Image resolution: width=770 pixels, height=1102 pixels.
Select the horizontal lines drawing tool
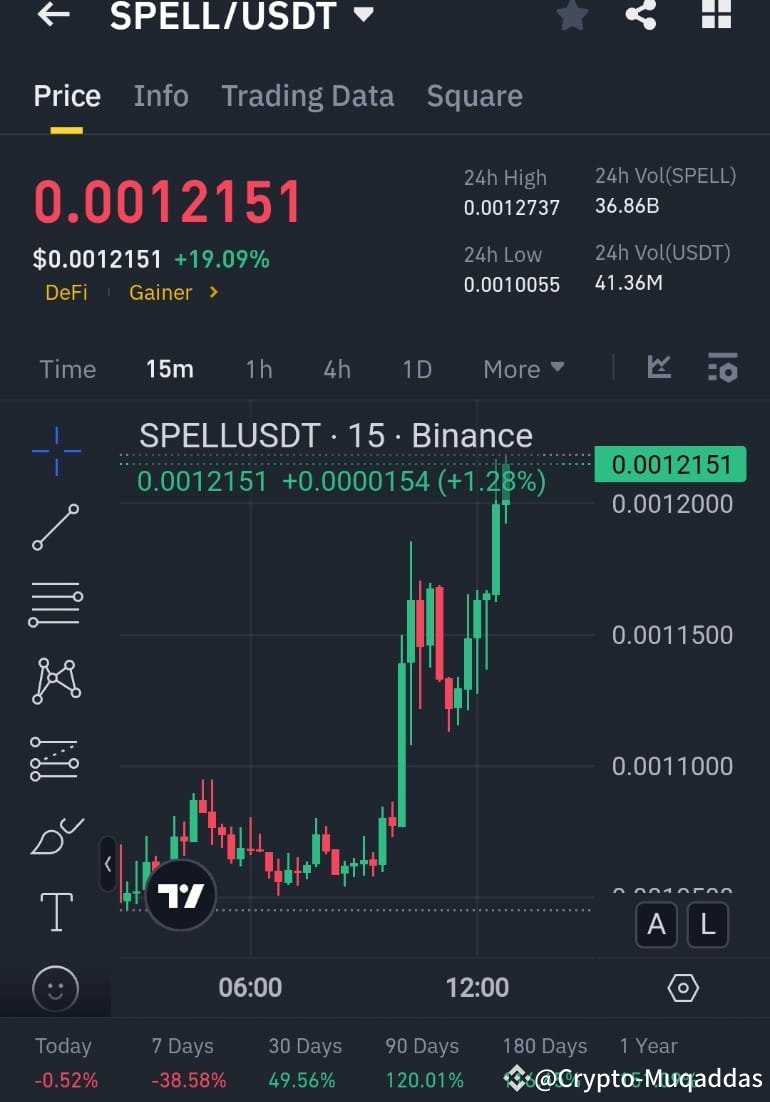click(x=55, y=604)
